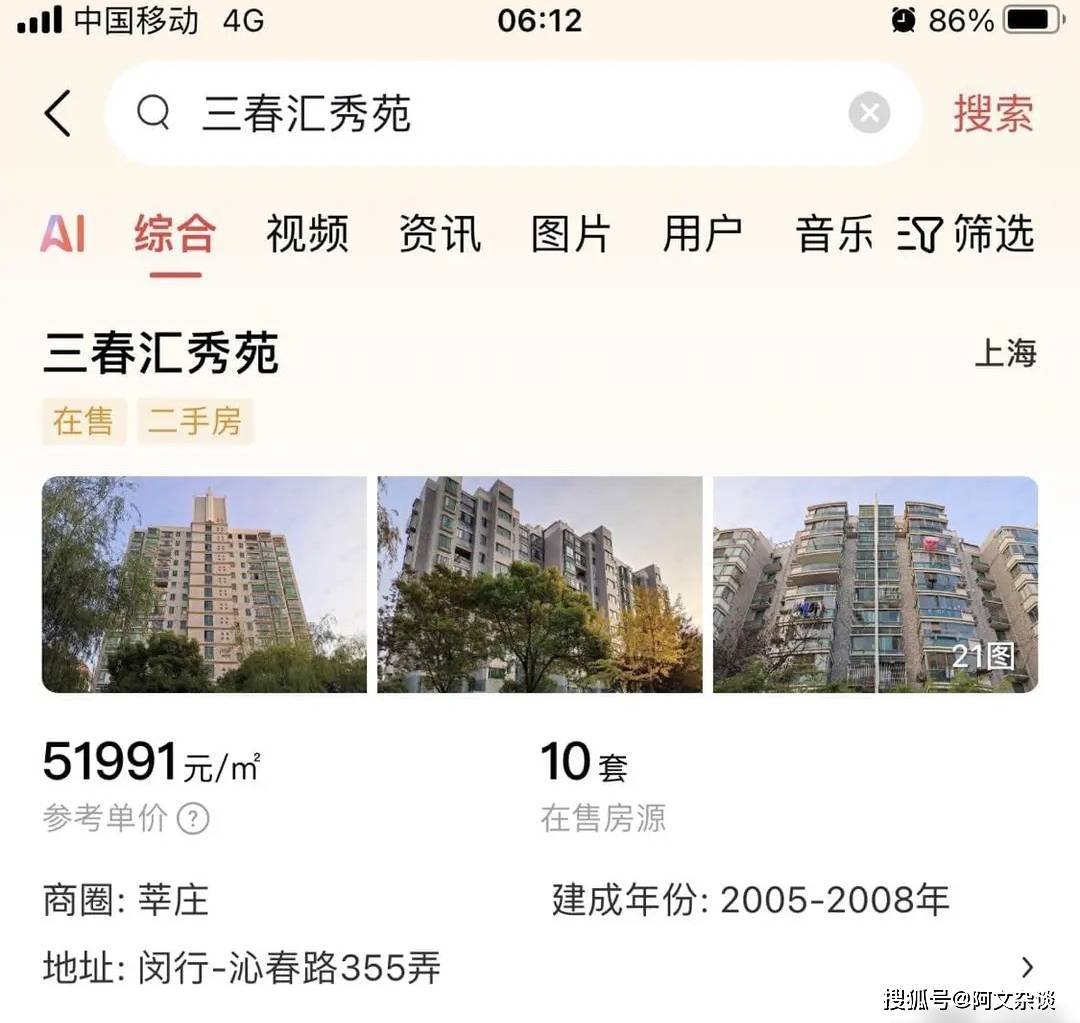Image resolution: width=1080 pixels, height=1023 pixels.
Task: Open the 资讯 tab
Action: (x=439, y=235)
